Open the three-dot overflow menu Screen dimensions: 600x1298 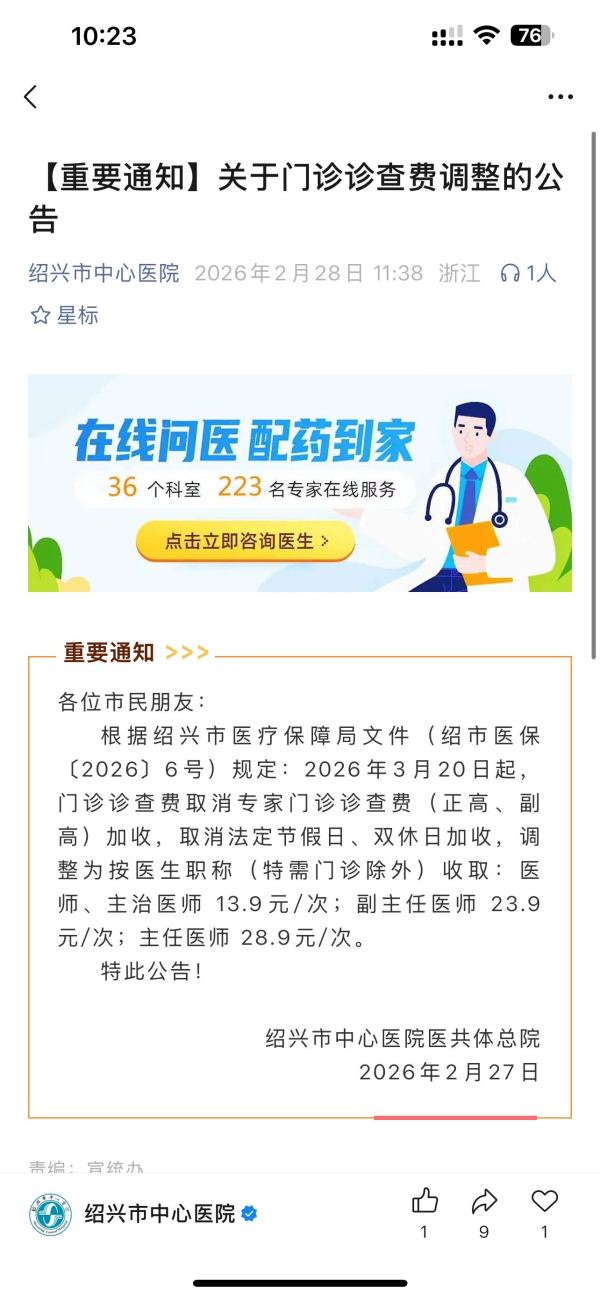pos(560,97)
